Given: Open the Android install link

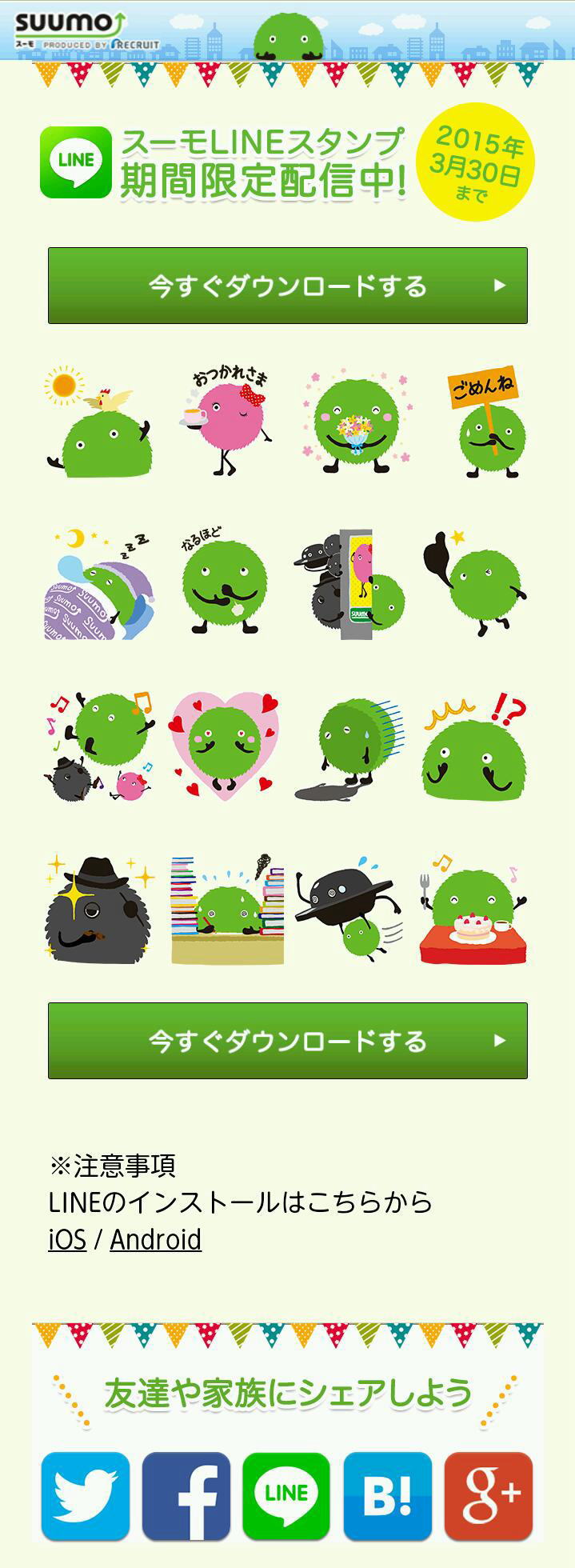Looking at the screenshot, I should [155, 1239].
